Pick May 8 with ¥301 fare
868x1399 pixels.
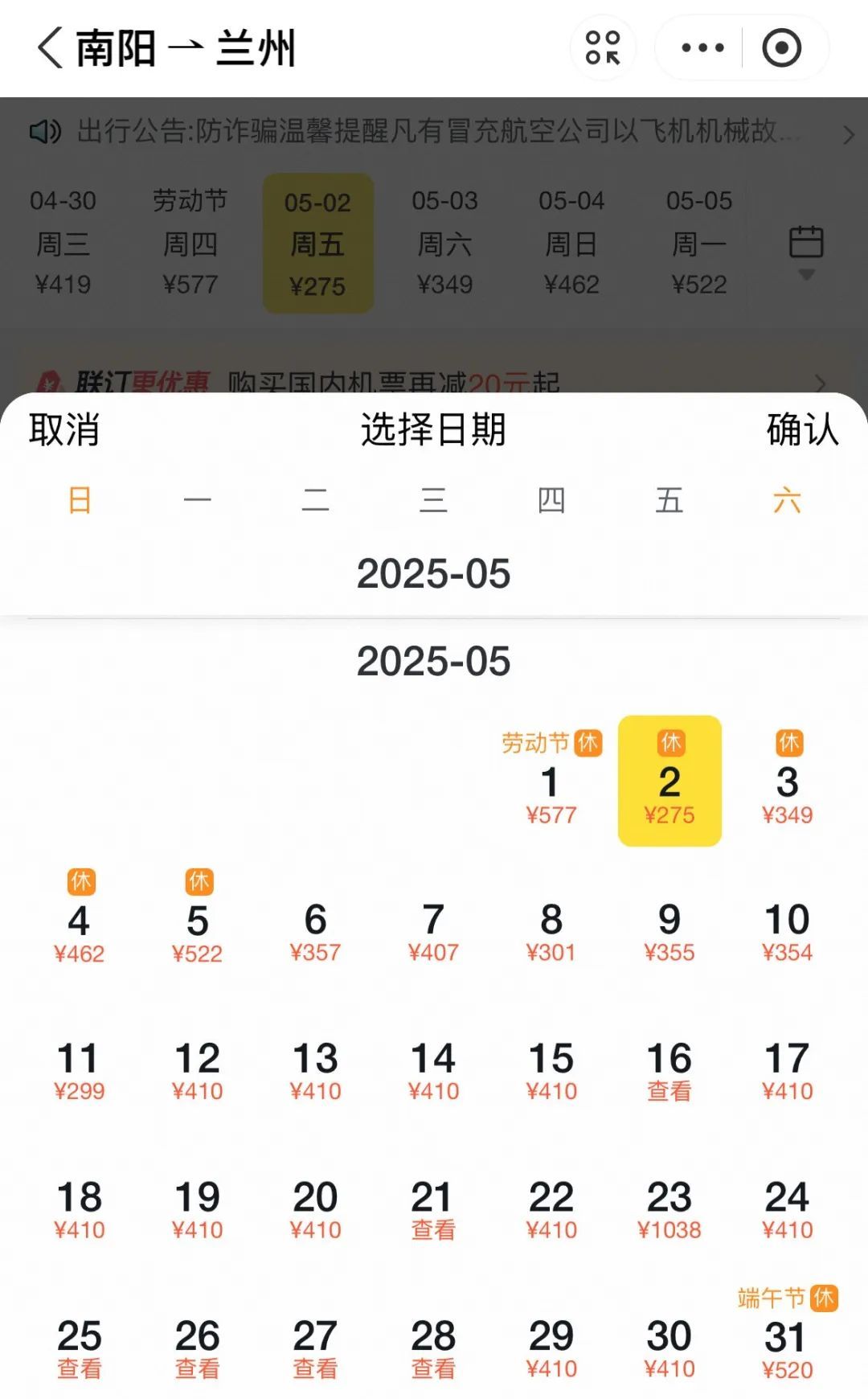coord(551,931)
